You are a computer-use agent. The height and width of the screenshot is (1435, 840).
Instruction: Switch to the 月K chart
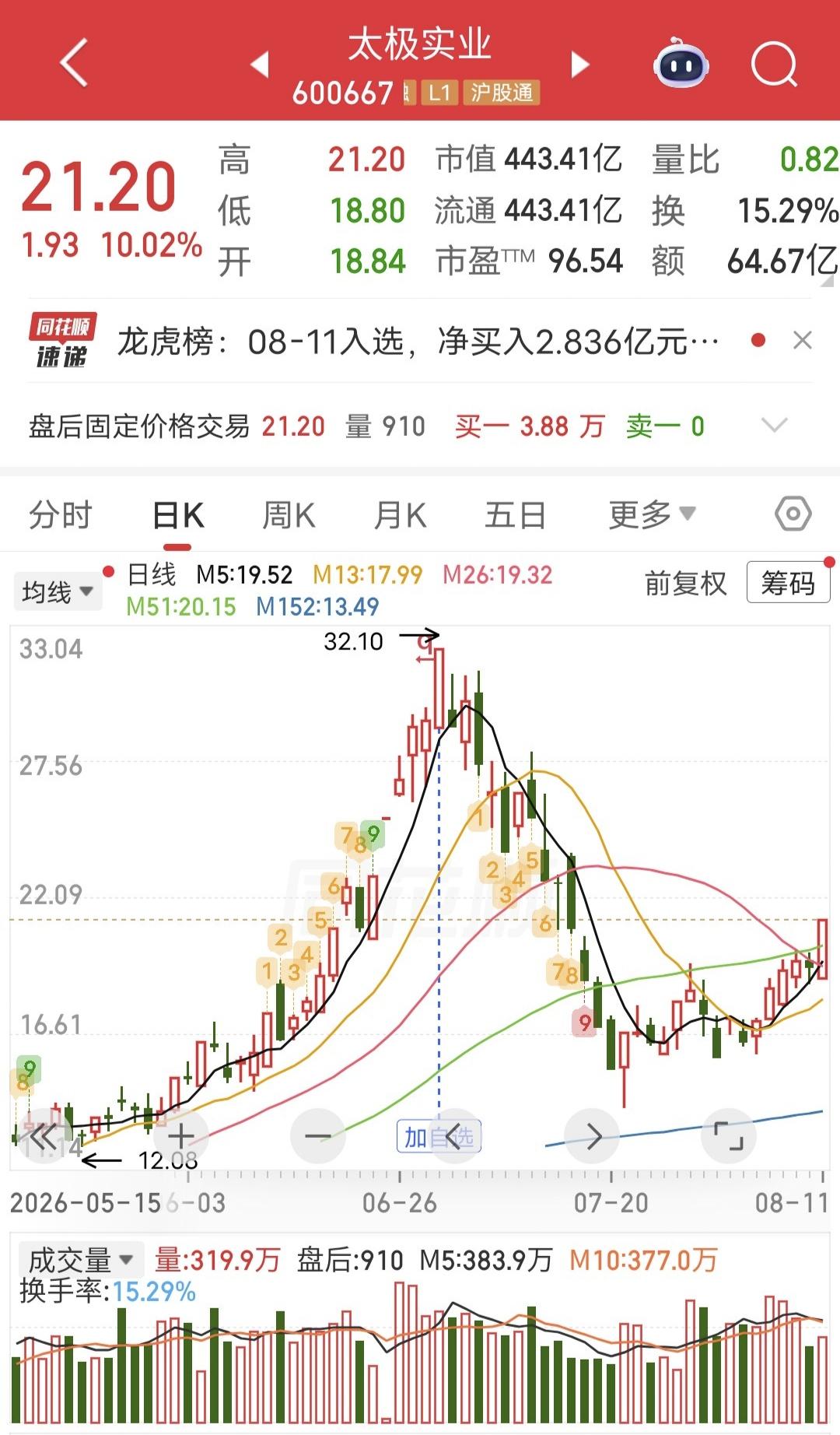pyautogui.click(x=400, y=515)
